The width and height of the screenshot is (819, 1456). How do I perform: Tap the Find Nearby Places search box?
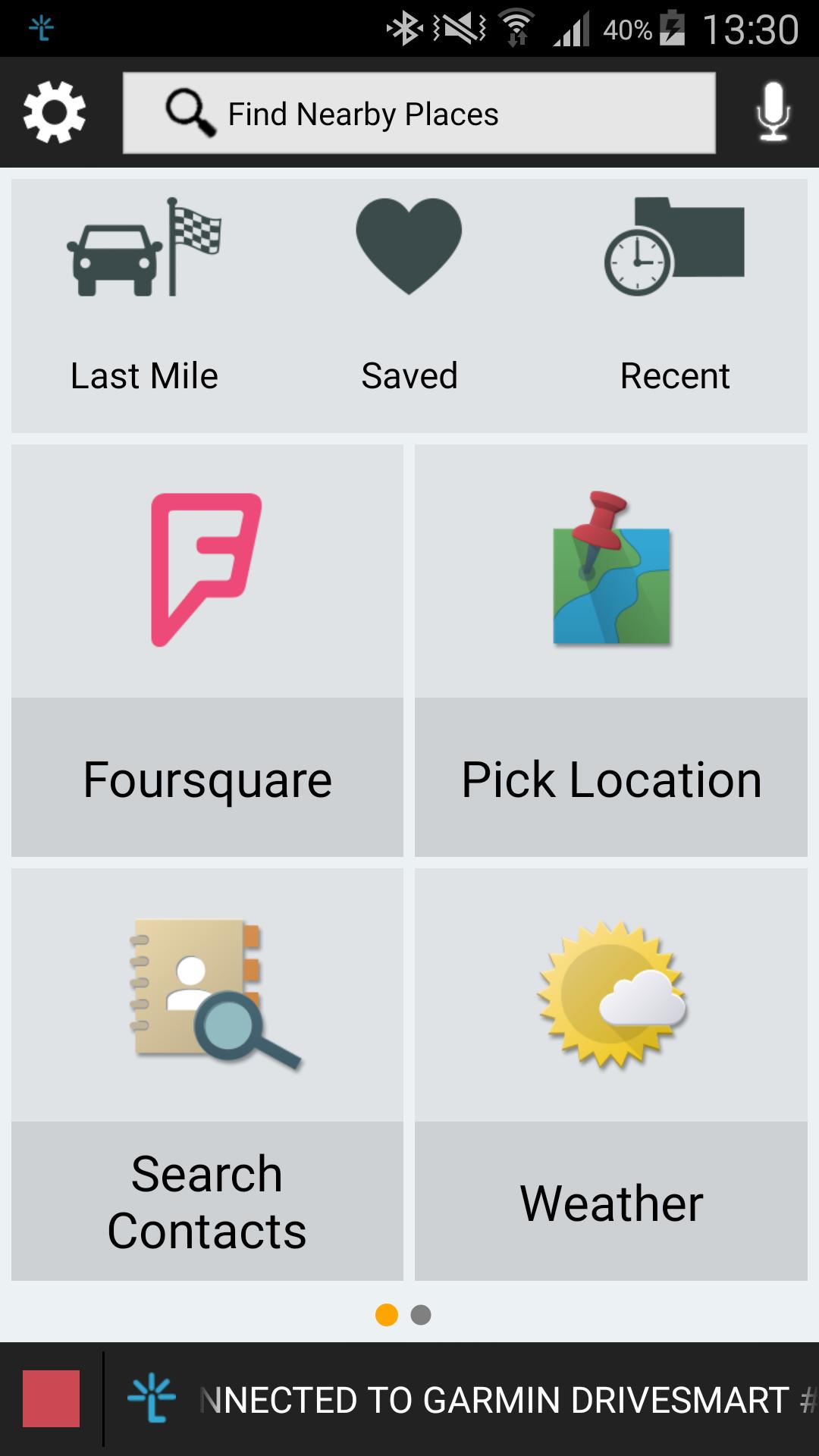[419, 114]
